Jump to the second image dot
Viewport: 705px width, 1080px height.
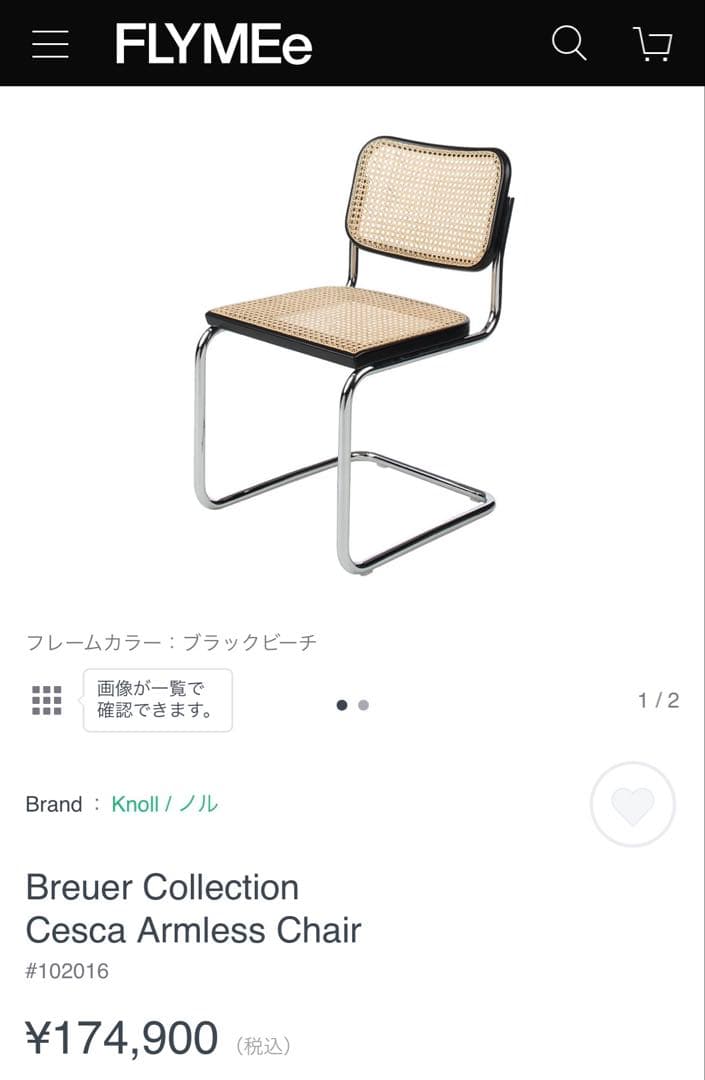(363, 705)
